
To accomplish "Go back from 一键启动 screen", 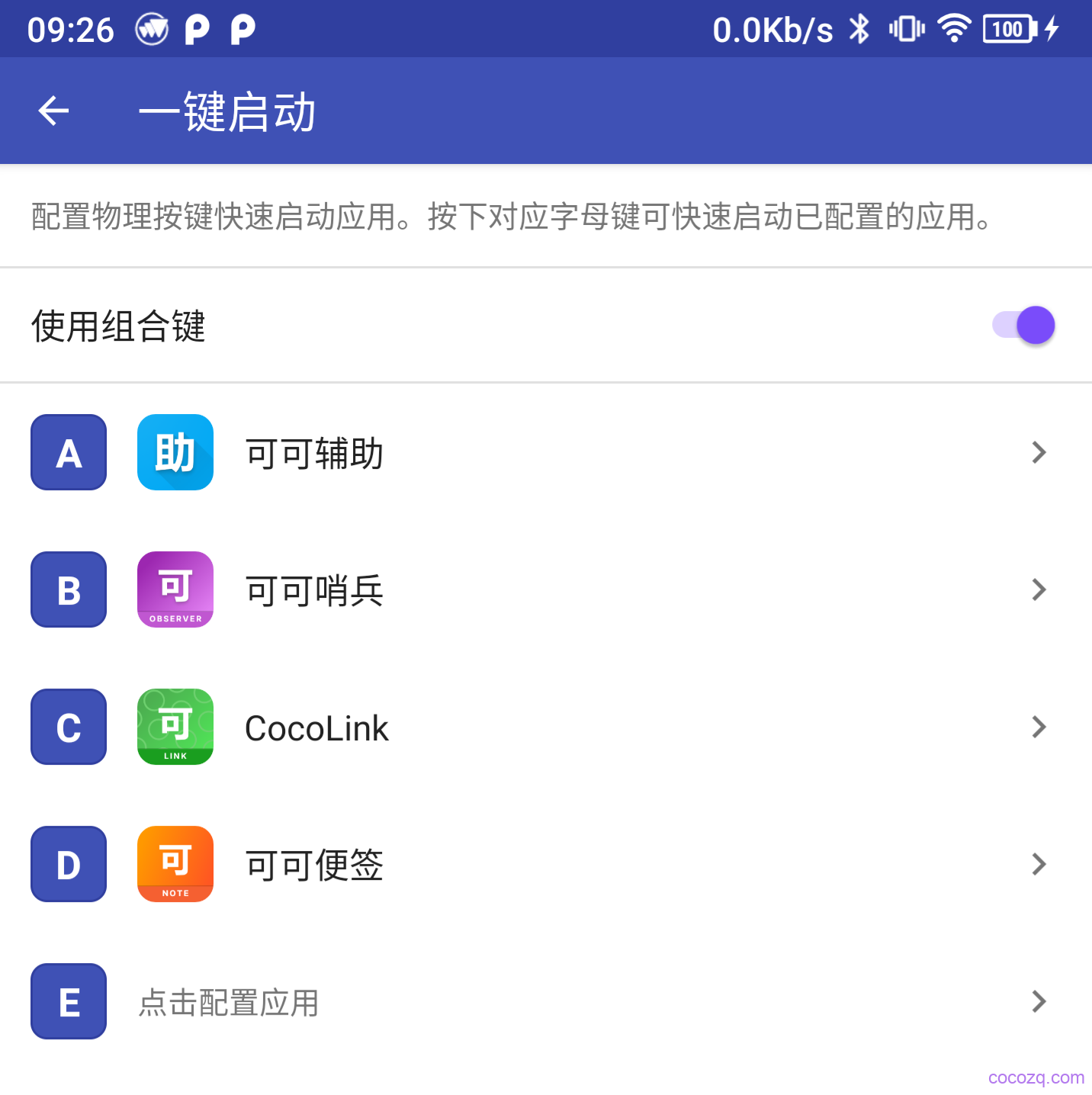I will tap(53, 111).
